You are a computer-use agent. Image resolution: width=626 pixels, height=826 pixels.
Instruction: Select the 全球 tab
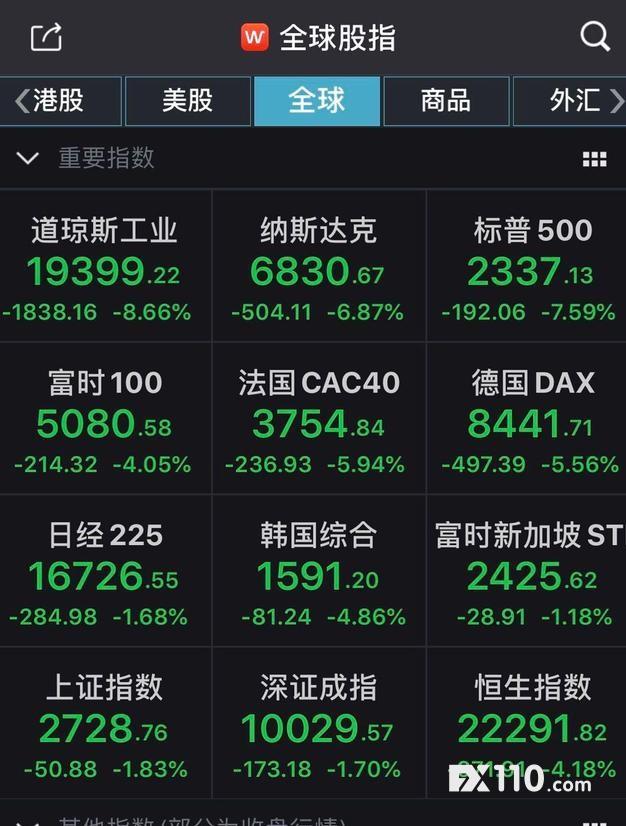tap(317, 100)
